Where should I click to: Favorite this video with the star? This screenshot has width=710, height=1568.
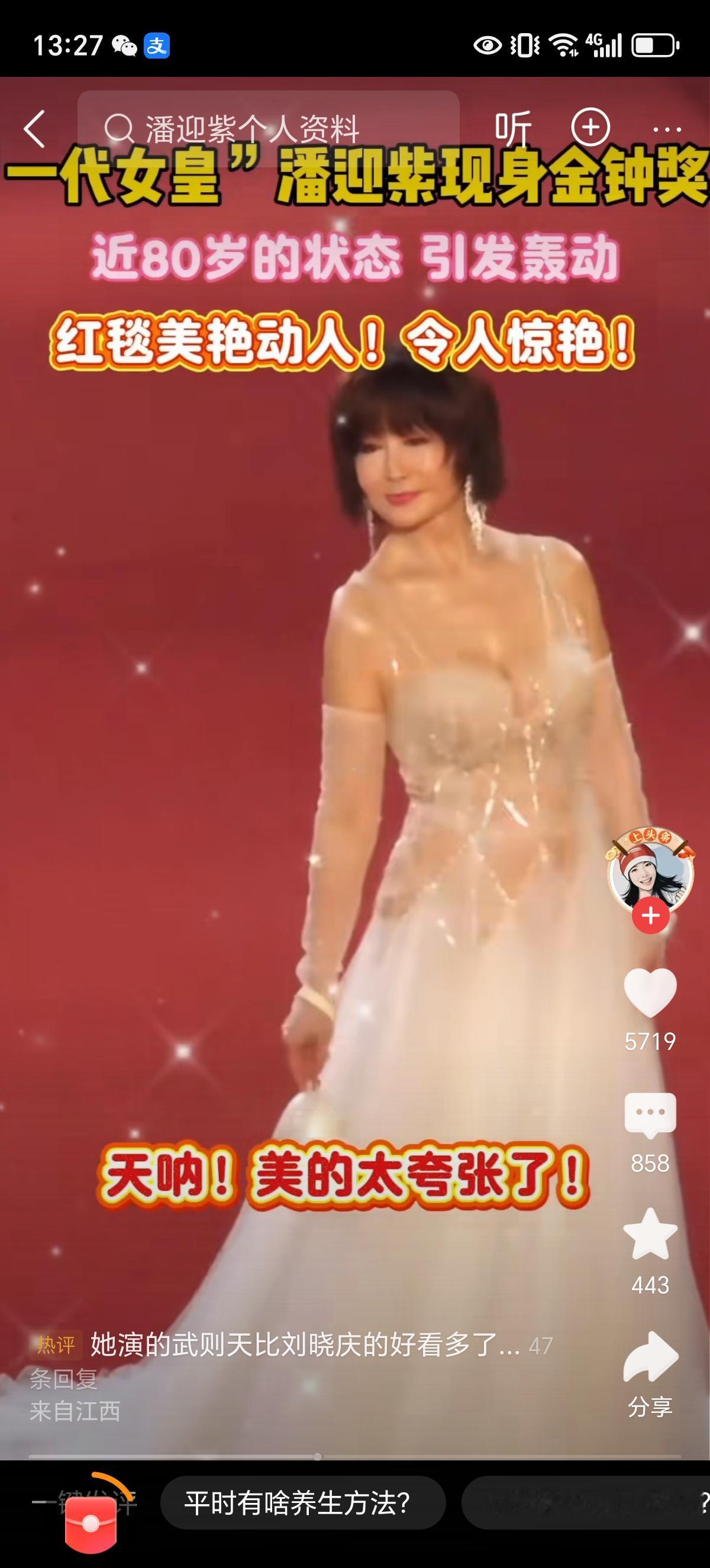[x=650, y=1235]
